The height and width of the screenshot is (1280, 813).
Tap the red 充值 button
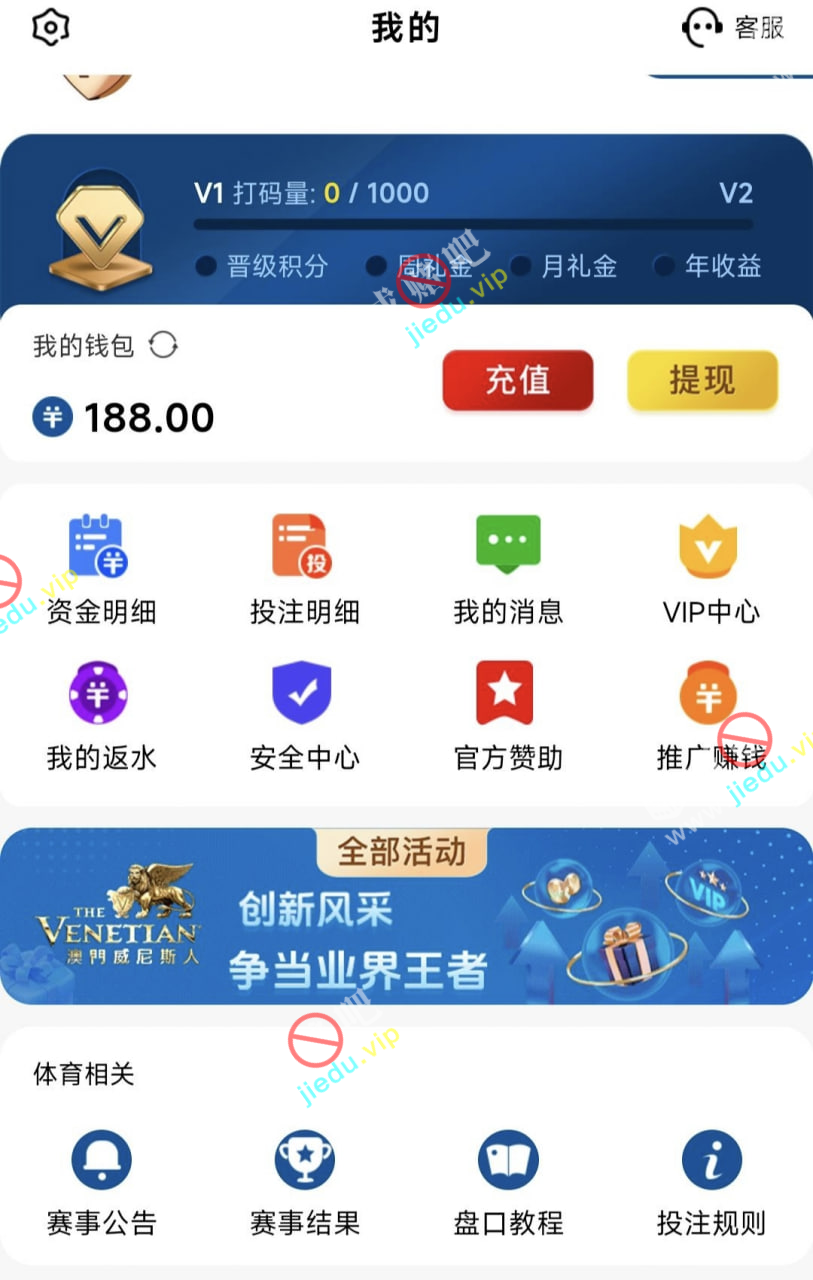click(518, 380)
